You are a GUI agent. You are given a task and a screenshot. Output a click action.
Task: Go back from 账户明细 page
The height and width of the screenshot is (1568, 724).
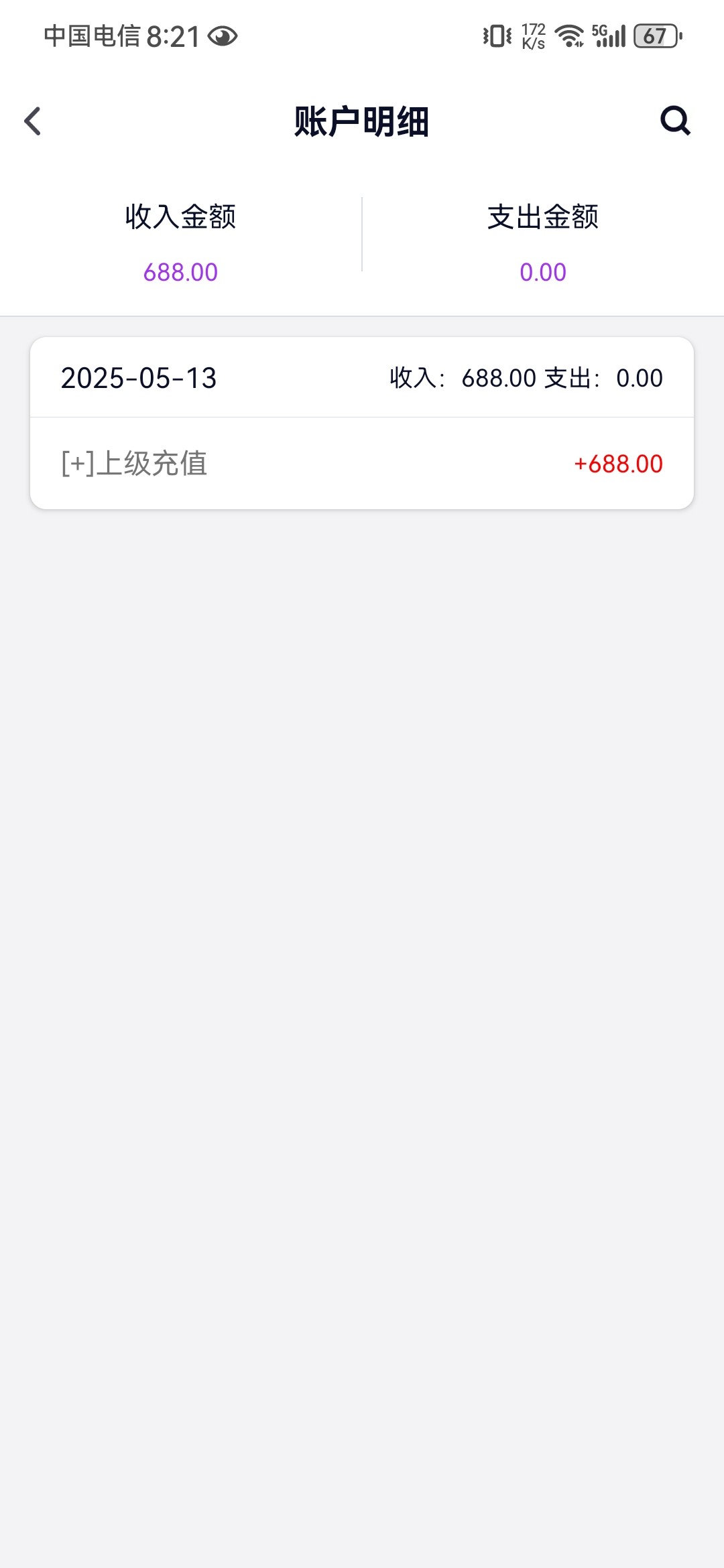tap(32, 121)
